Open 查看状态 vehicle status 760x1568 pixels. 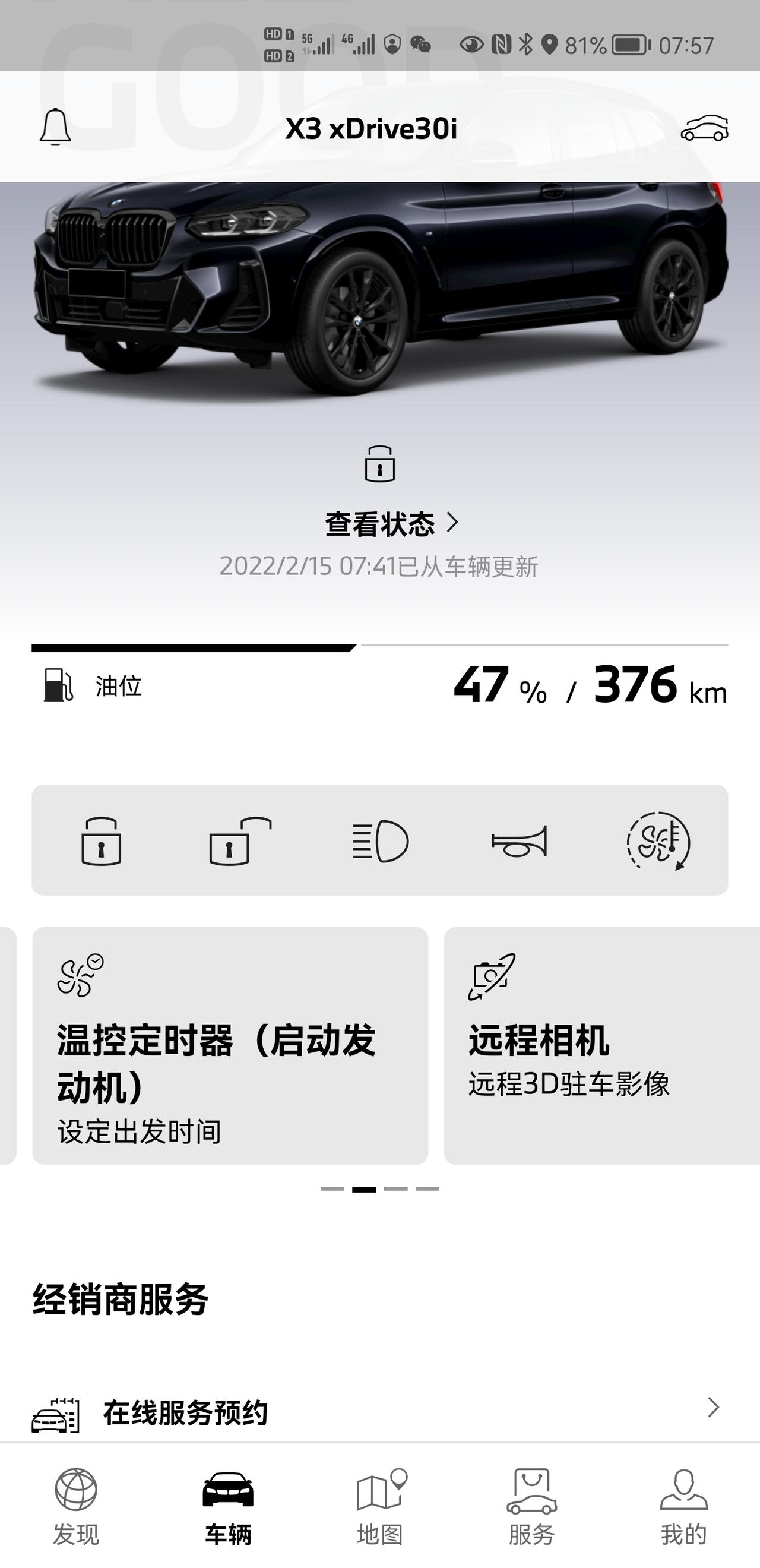pos(392,523)
